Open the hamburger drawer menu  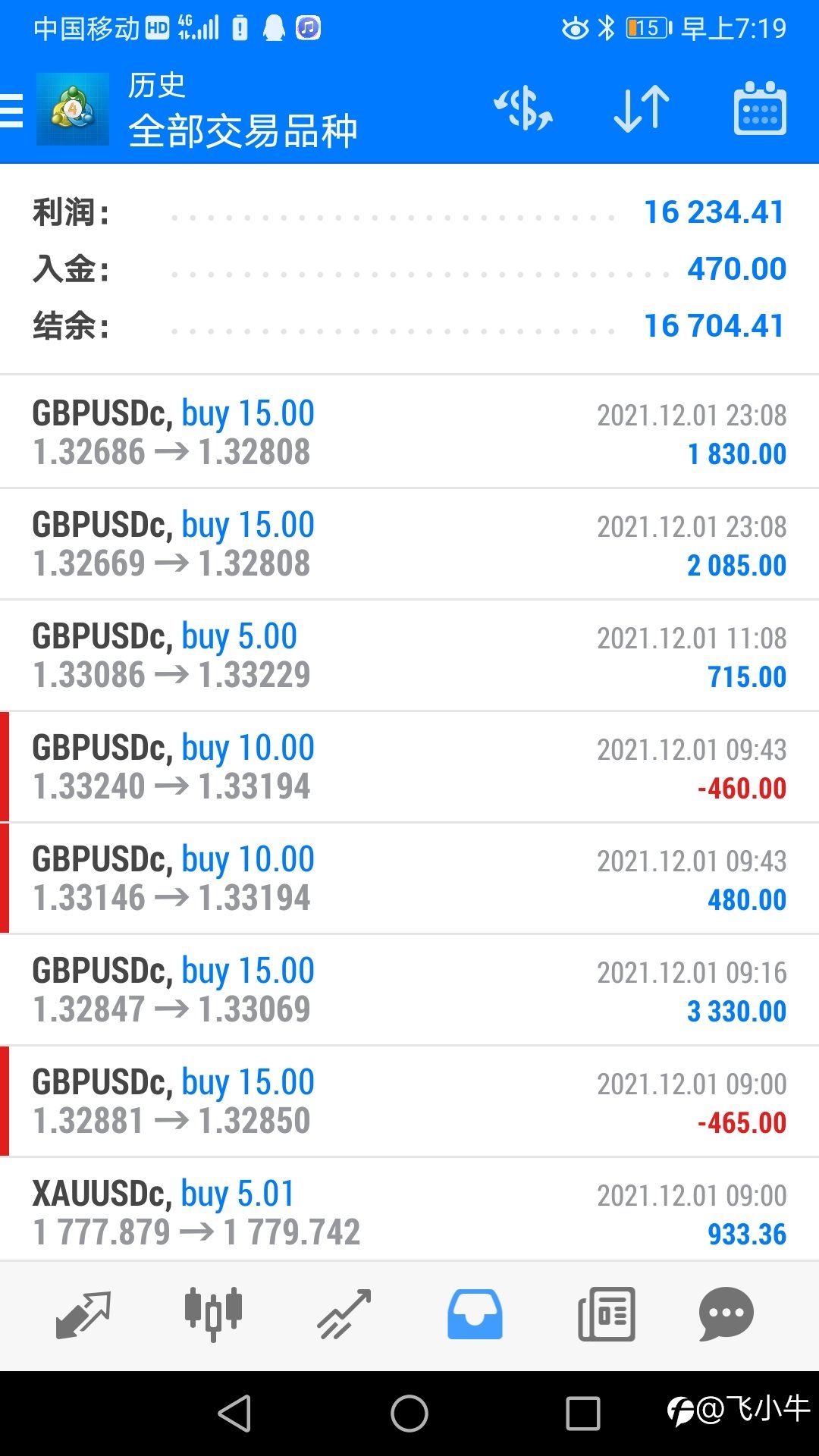(11, 109)
